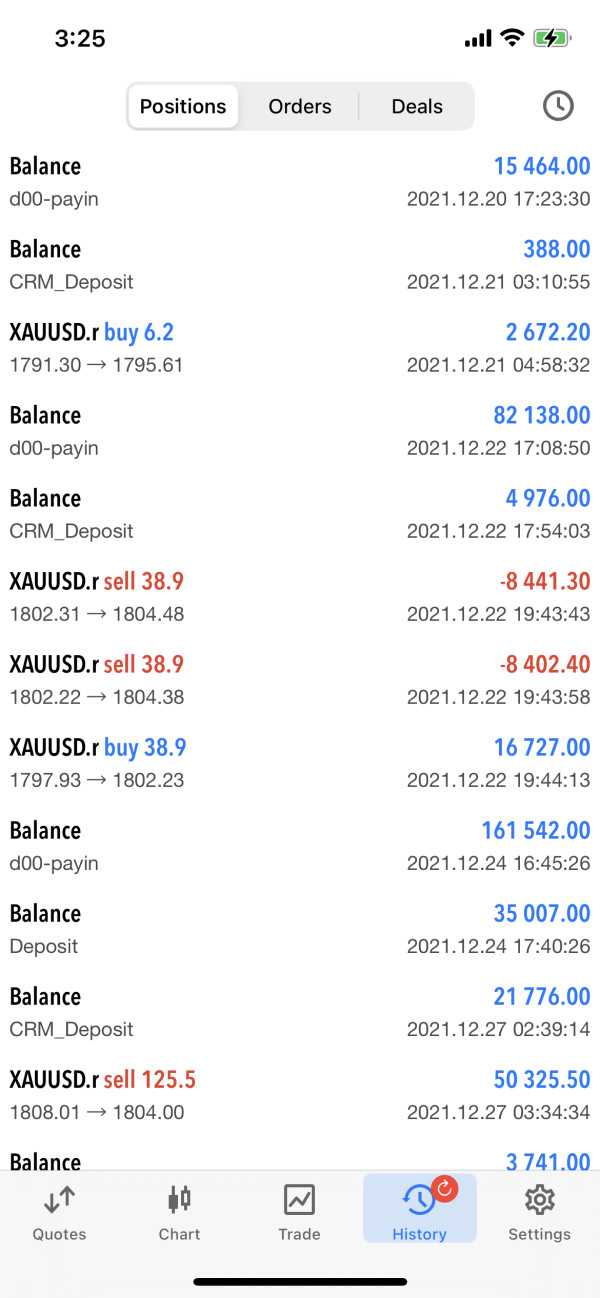Expand the XAUUSD.r sell 125.5 position

point(300,1095)
